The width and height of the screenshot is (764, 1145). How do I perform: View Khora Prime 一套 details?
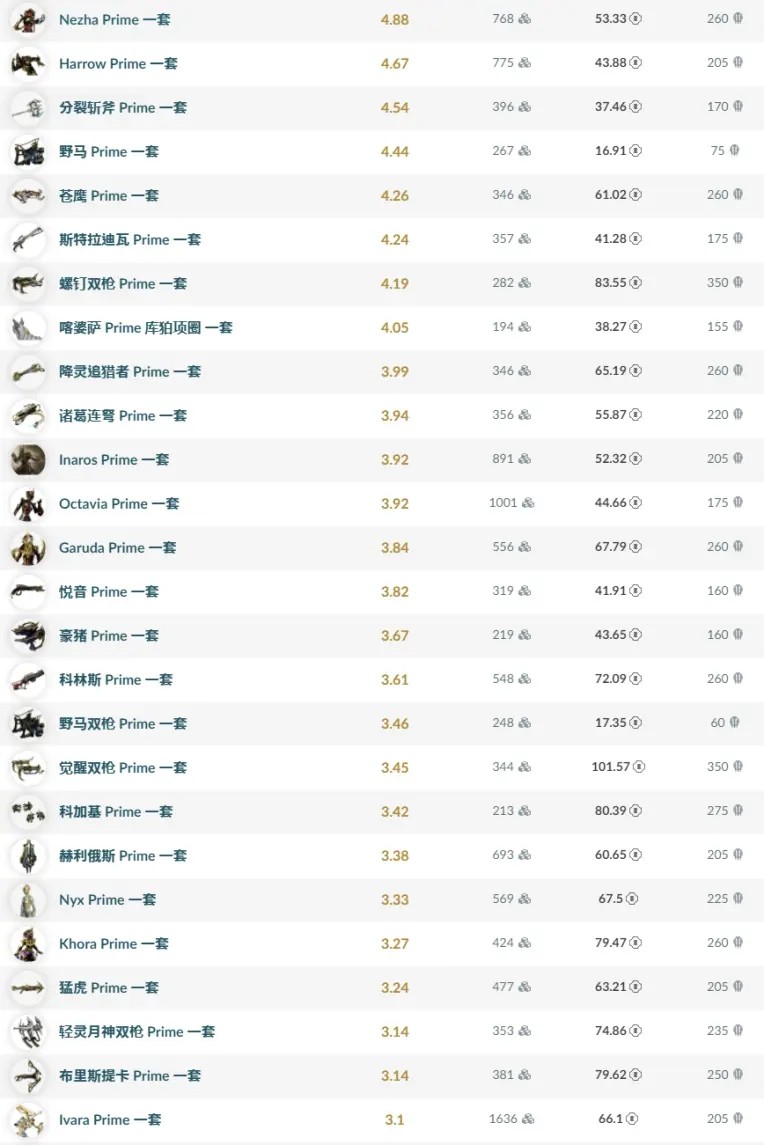[113, 944]
